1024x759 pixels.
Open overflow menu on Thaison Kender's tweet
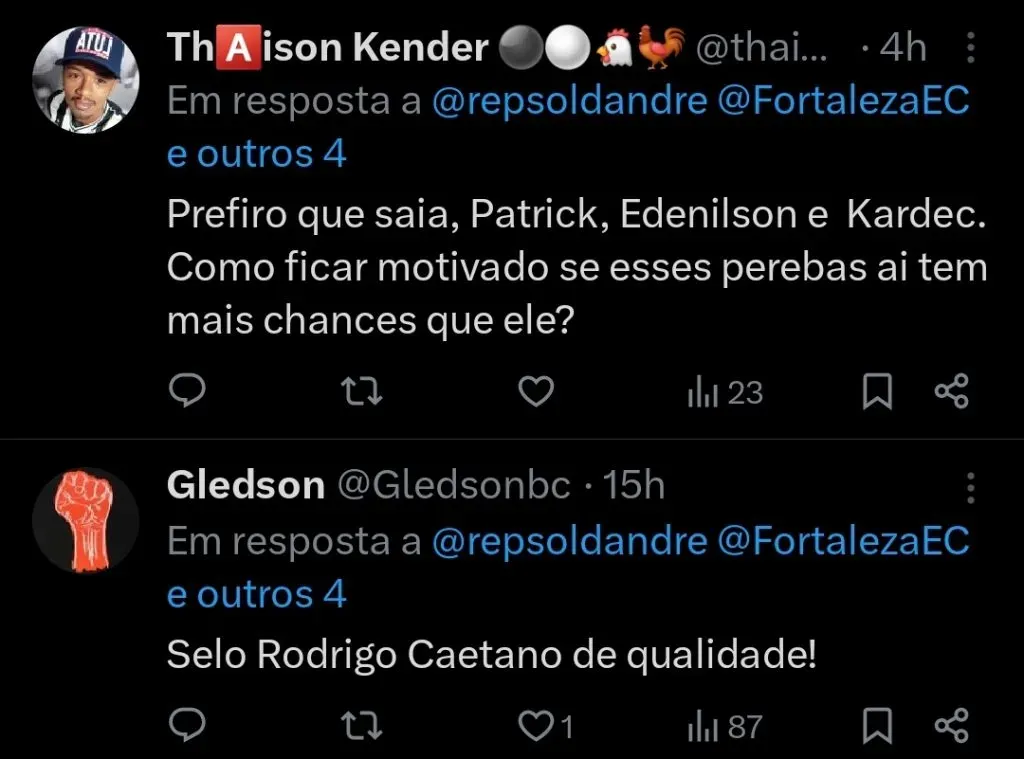tap(970, 48)
